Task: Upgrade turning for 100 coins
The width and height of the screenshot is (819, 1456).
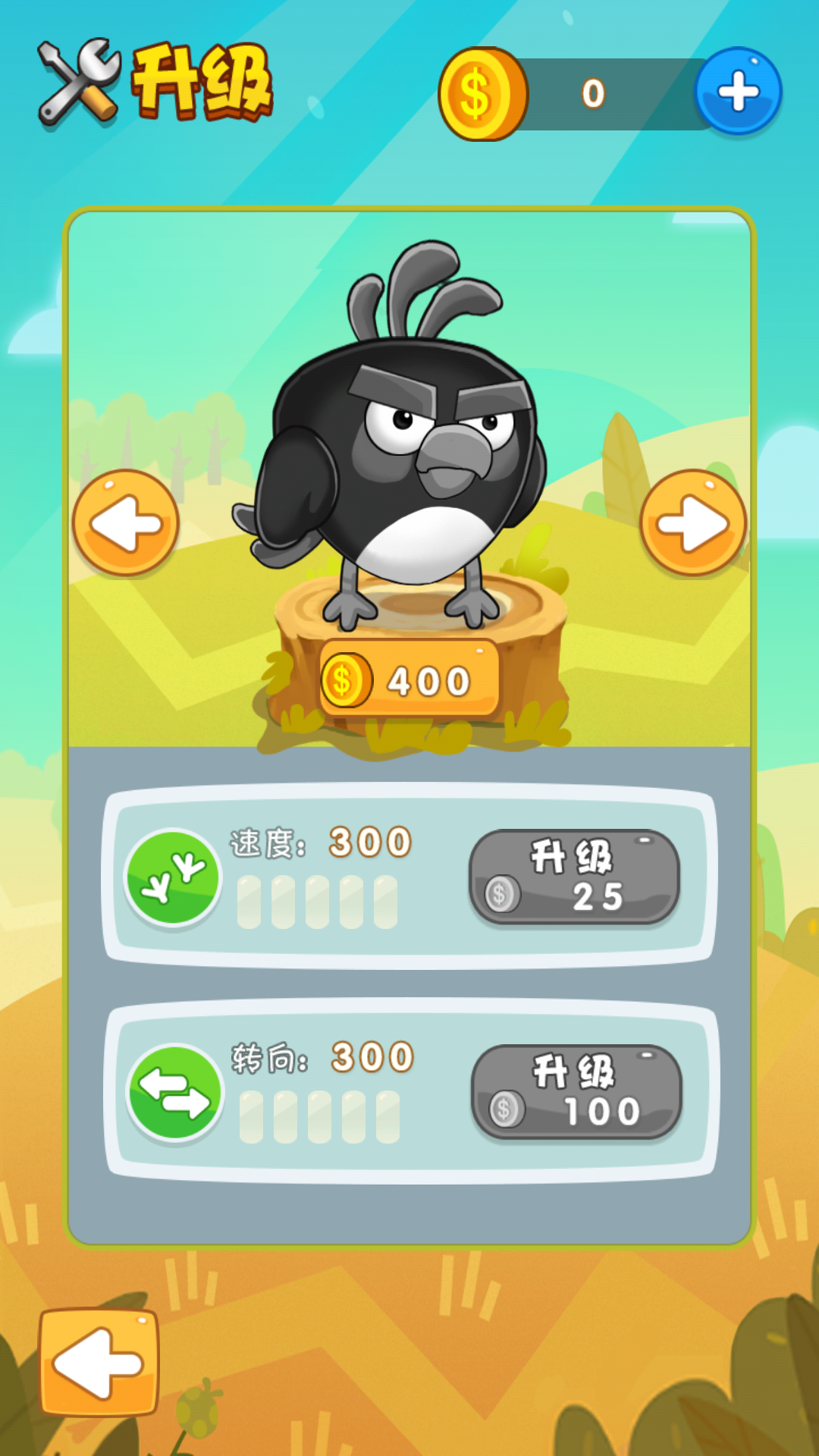Action: click(576, 1092)
